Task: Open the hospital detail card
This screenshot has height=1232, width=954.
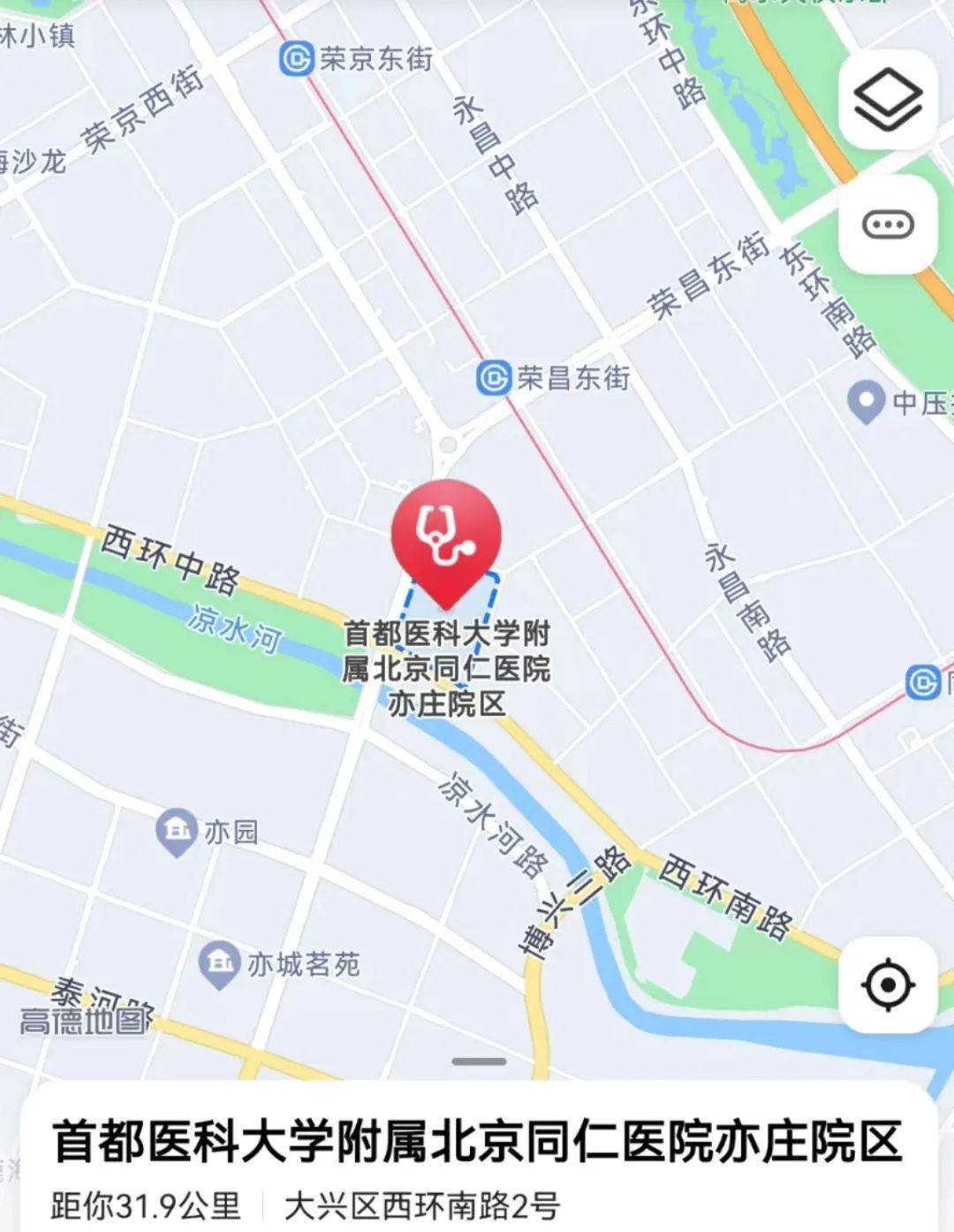Action: pyautogui.click(x=477, y=1149)
